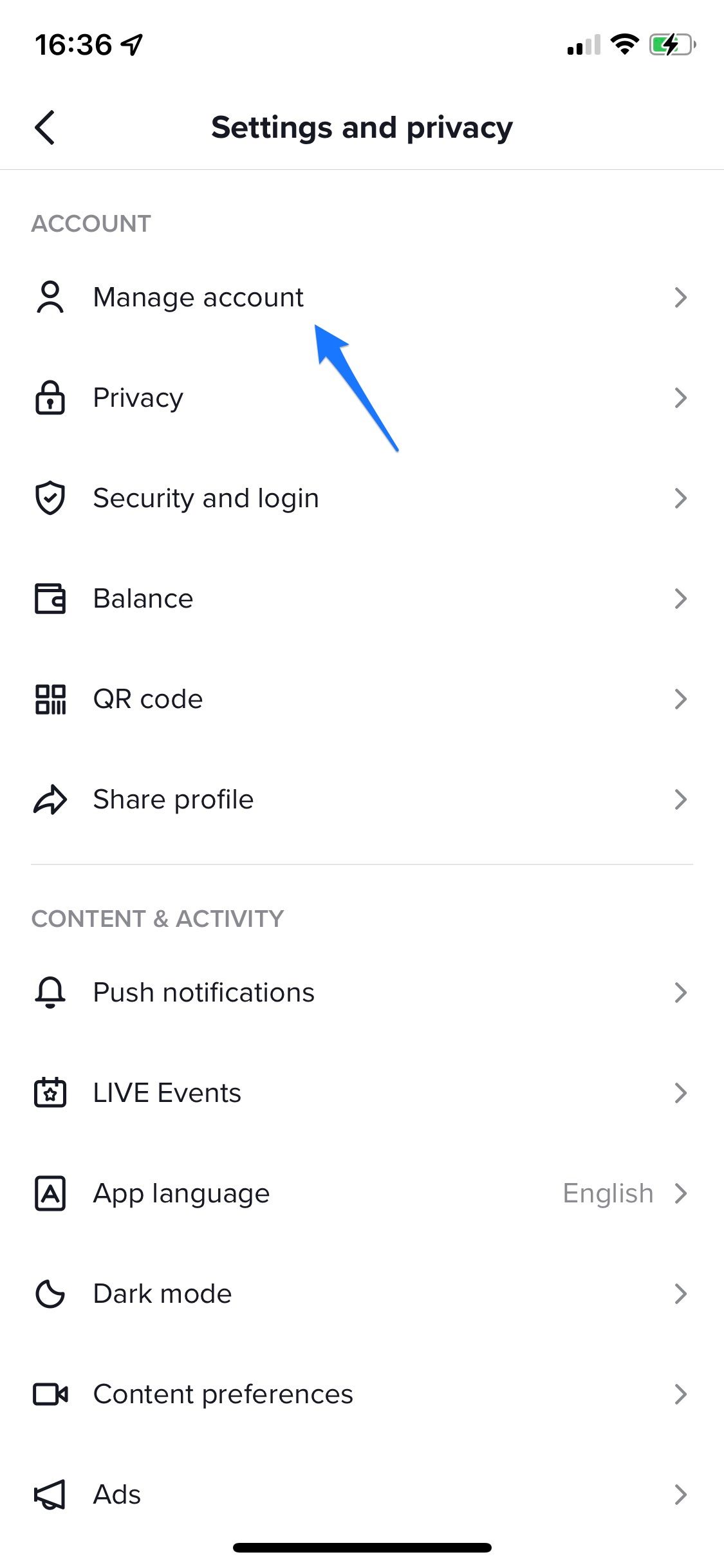The image size is (724, 1568).
Task: Select the App language letter icon
Action: pos(50,1193)
